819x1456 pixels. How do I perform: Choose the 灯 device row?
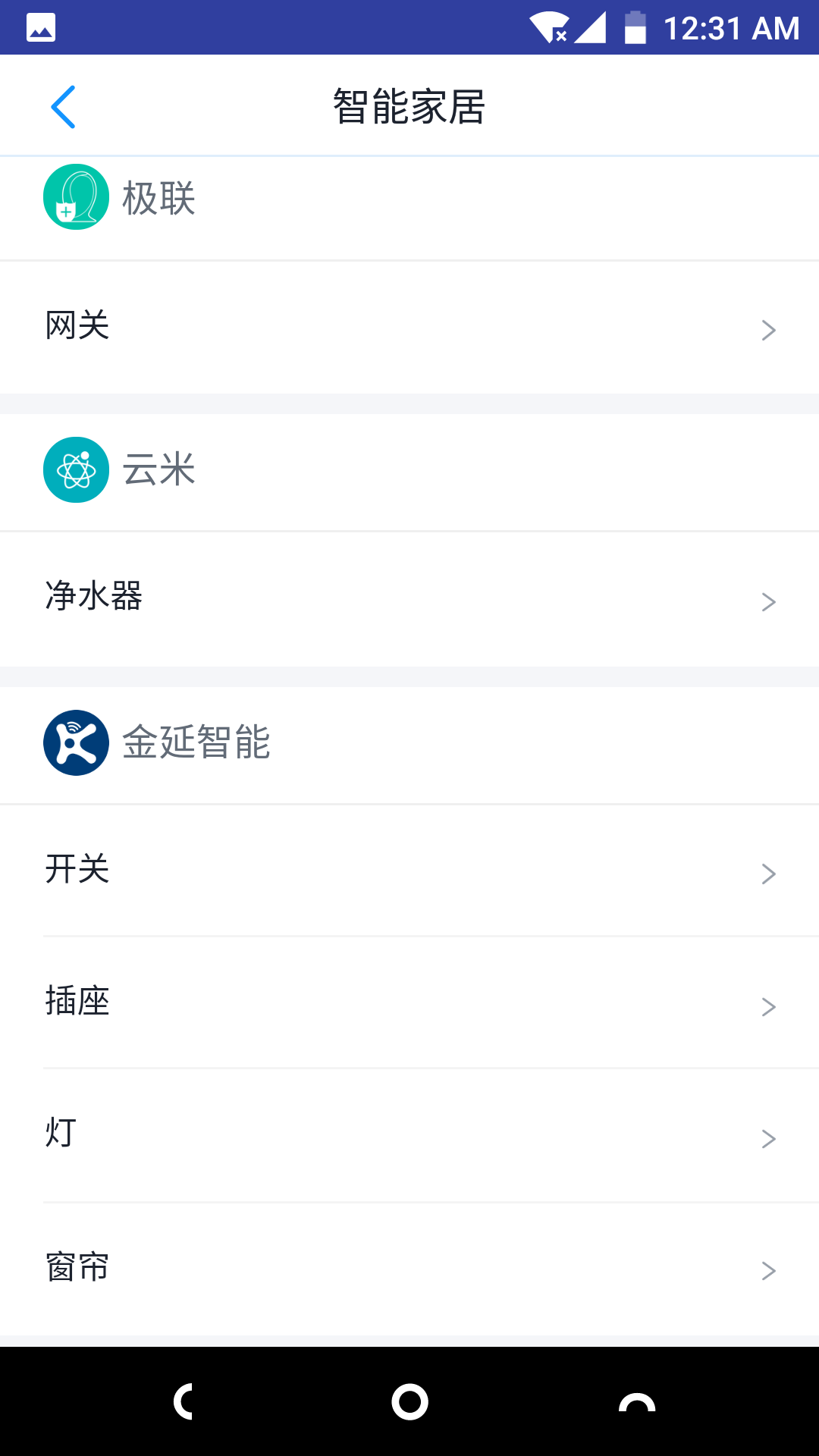pos(409,1135)
